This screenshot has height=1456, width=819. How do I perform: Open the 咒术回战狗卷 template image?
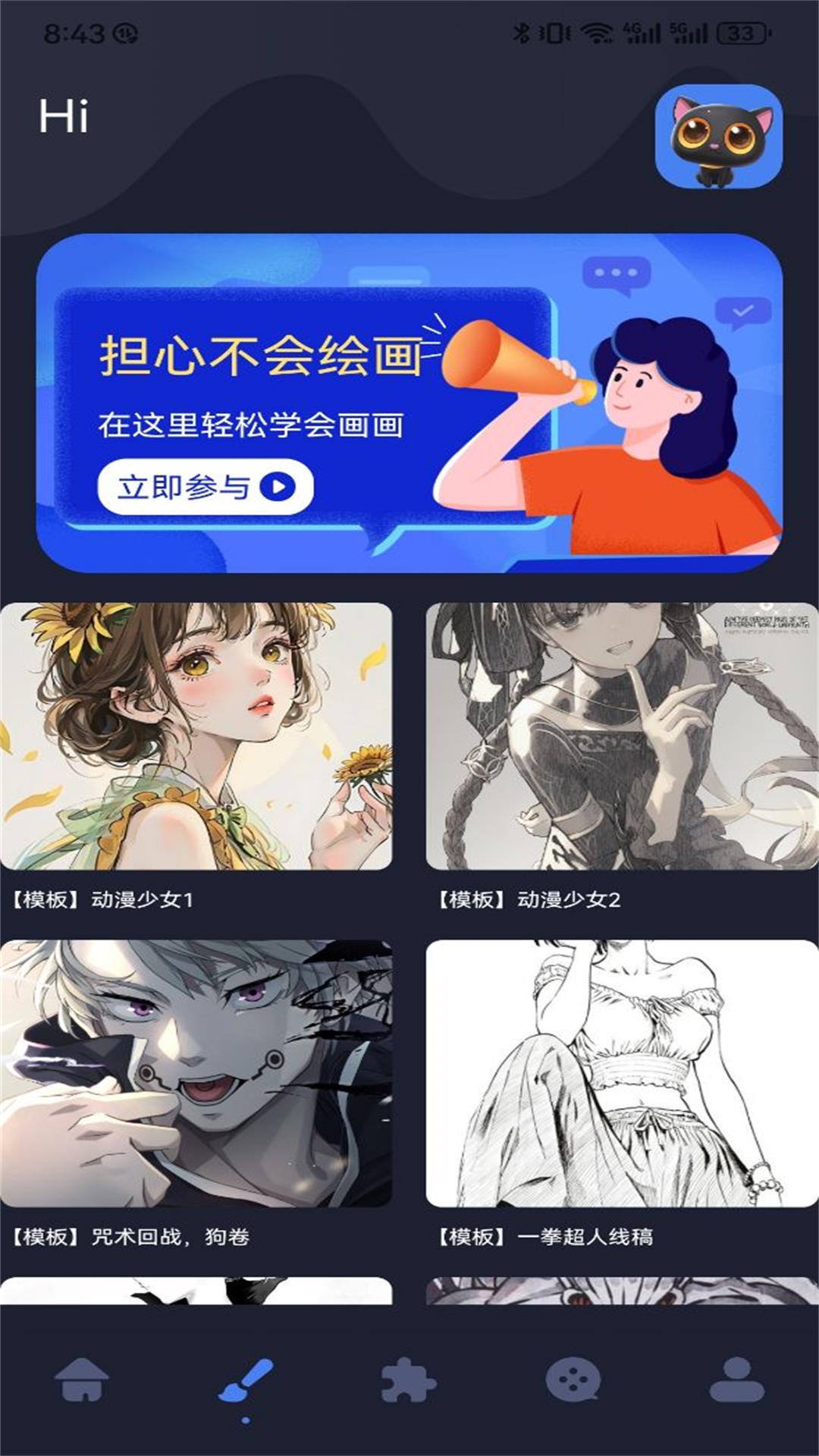[199, 1069]
